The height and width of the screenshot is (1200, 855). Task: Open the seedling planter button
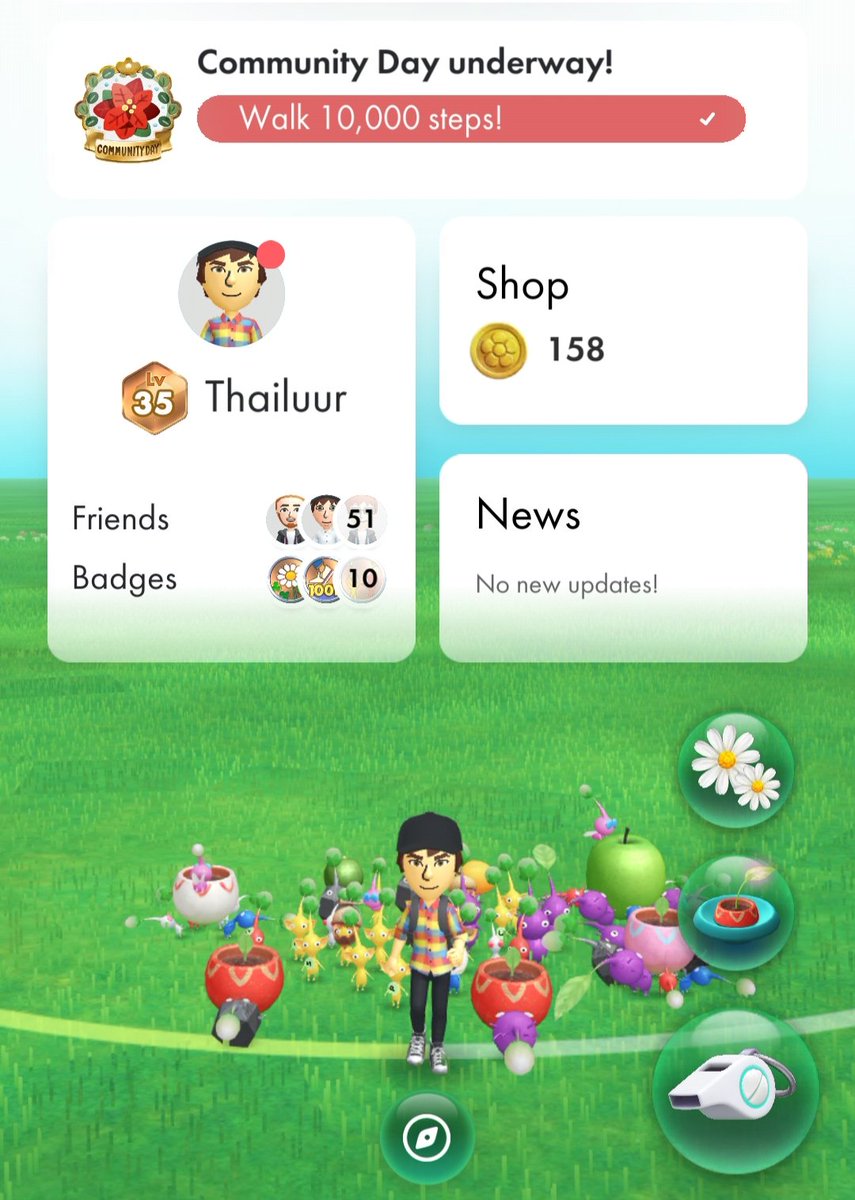pos(736,912)
